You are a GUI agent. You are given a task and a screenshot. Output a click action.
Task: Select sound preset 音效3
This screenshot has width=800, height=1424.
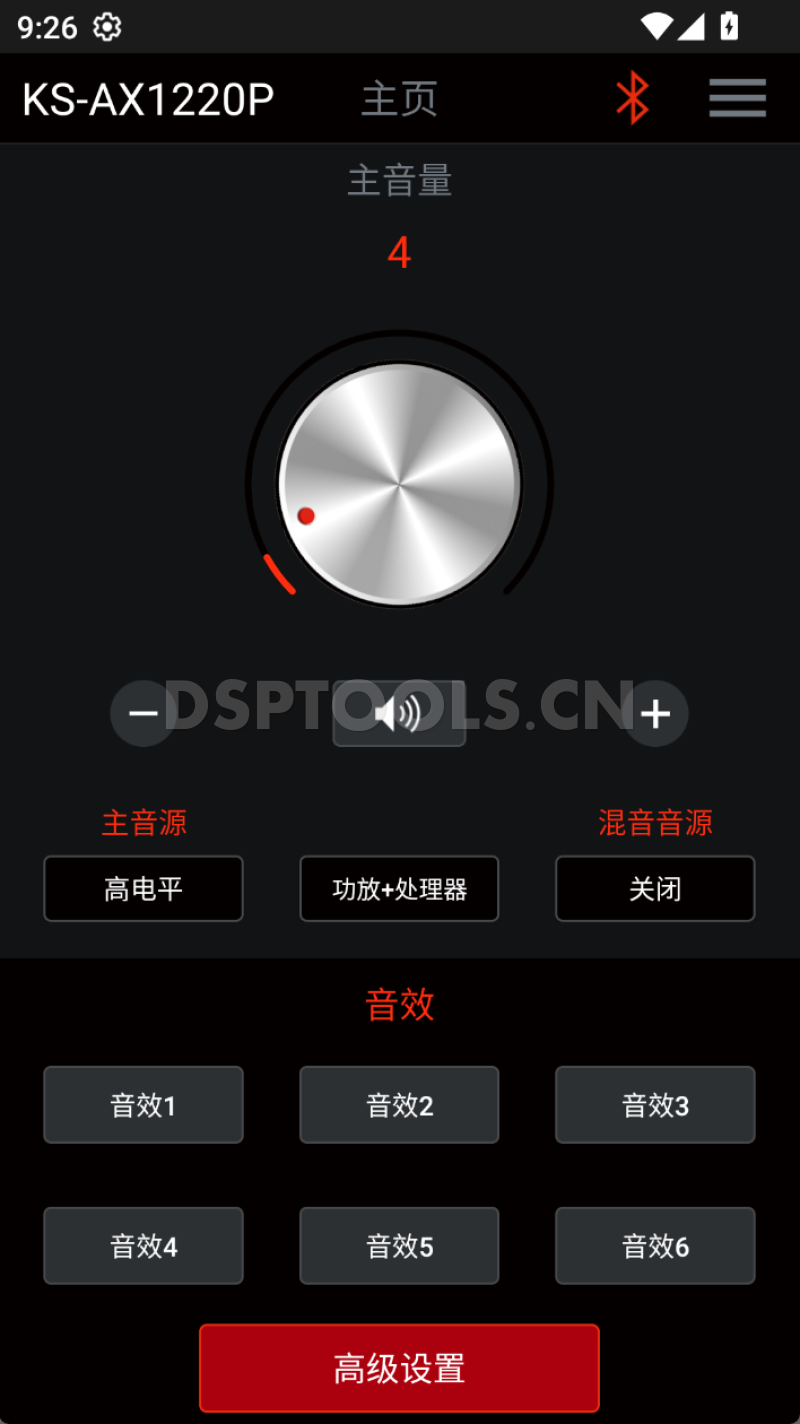(x=655, y=1105)
